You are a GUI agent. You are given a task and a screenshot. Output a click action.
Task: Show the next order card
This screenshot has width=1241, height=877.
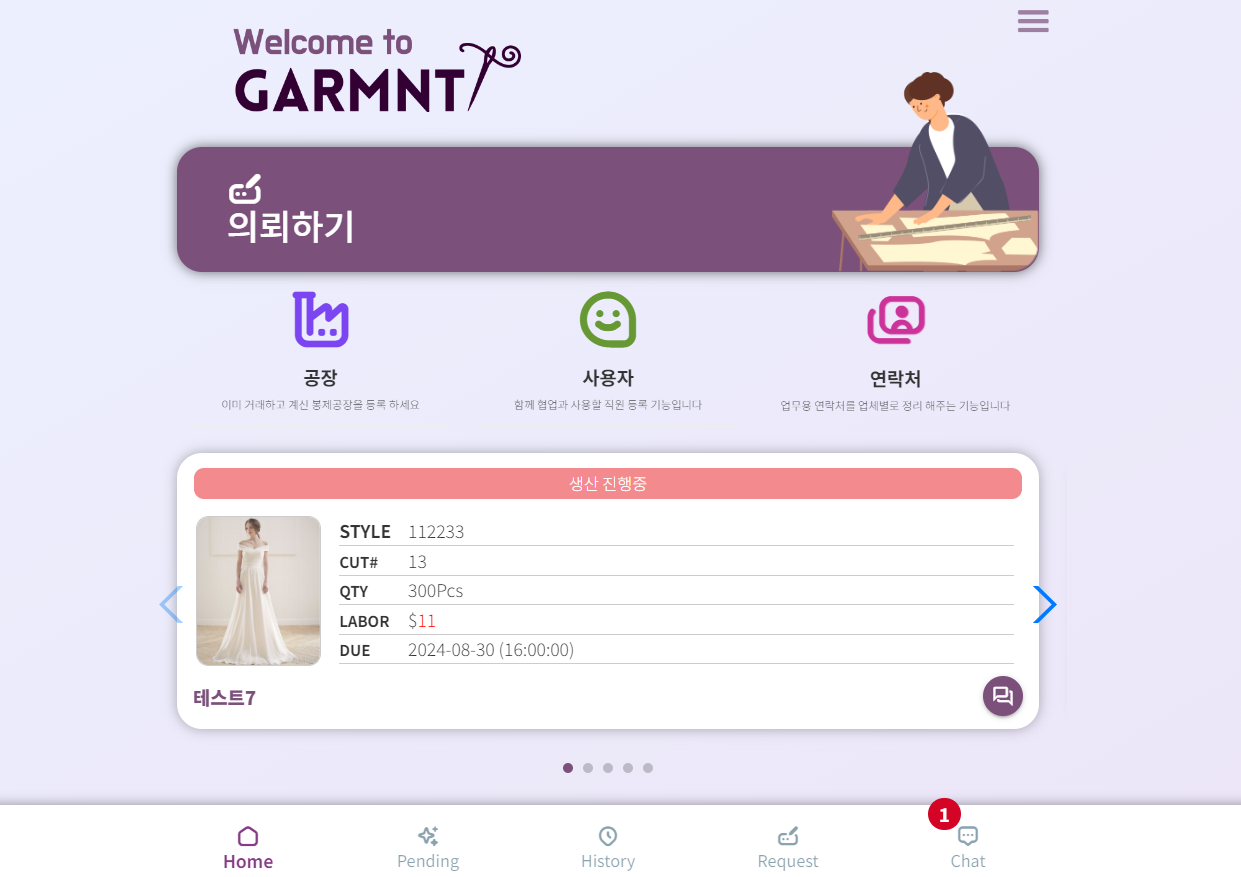(x=1044, y=604)
